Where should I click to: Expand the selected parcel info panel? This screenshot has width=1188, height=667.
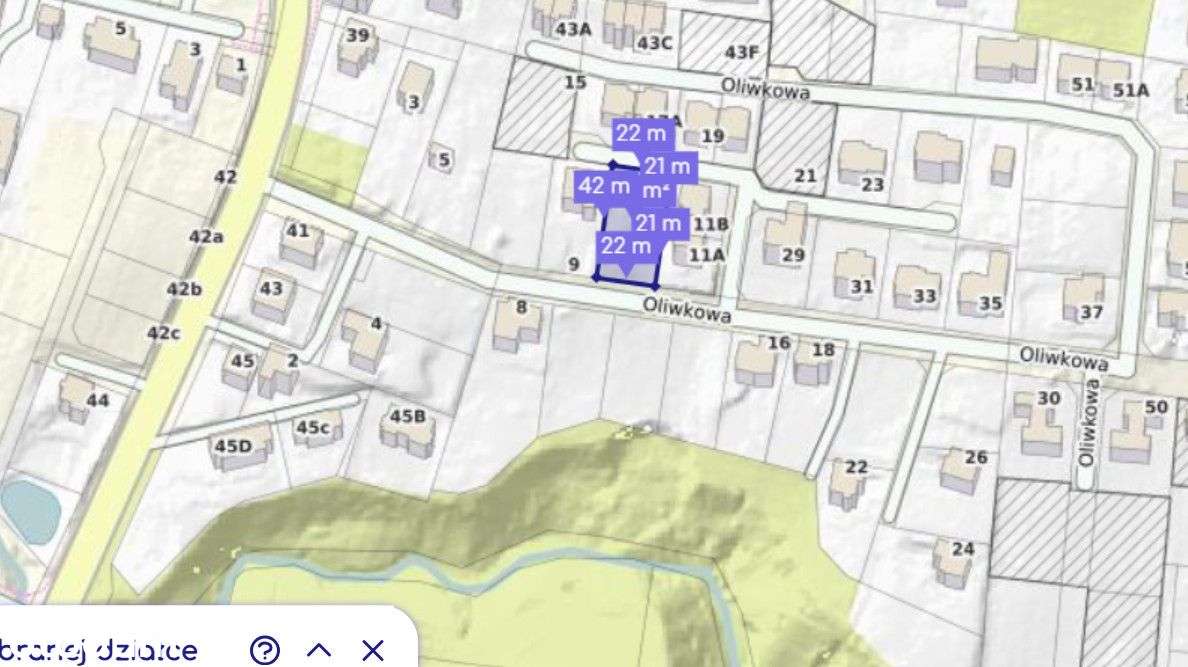pyautogui.click(x=319, y=650)
